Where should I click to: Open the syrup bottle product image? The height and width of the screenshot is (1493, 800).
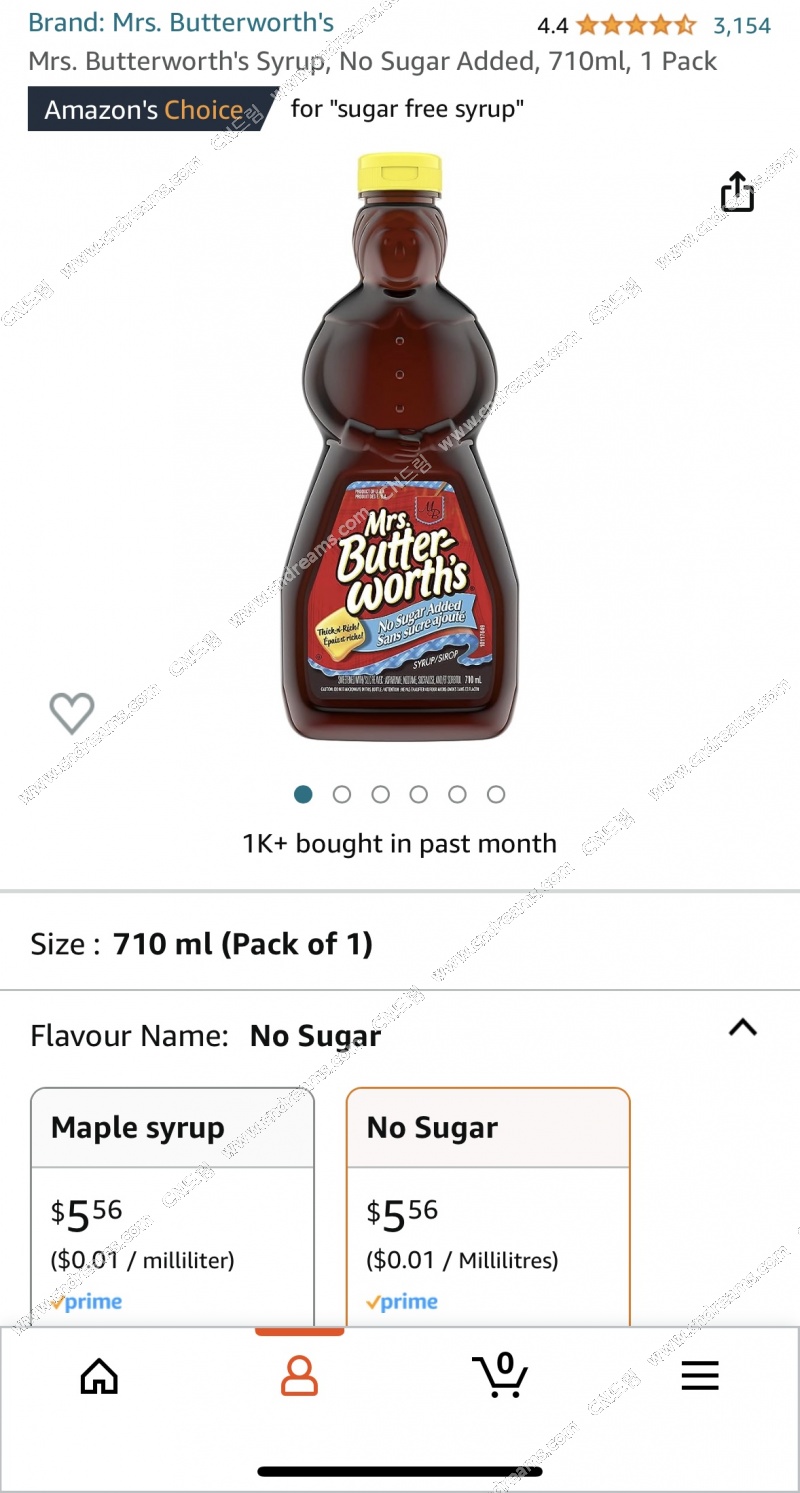tap(400, 447)
